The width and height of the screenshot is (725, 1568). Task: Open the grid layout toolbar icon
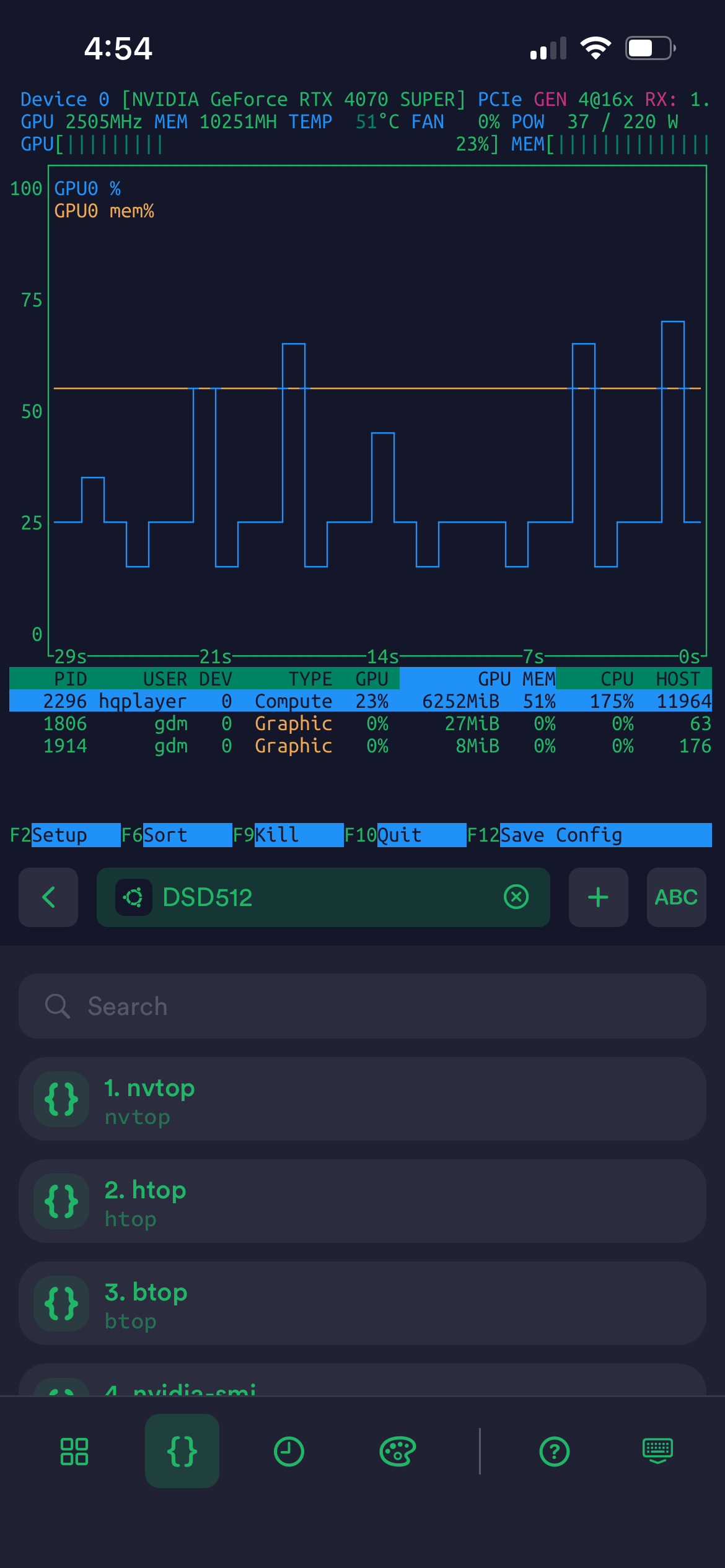click(x=74, y=1452)
